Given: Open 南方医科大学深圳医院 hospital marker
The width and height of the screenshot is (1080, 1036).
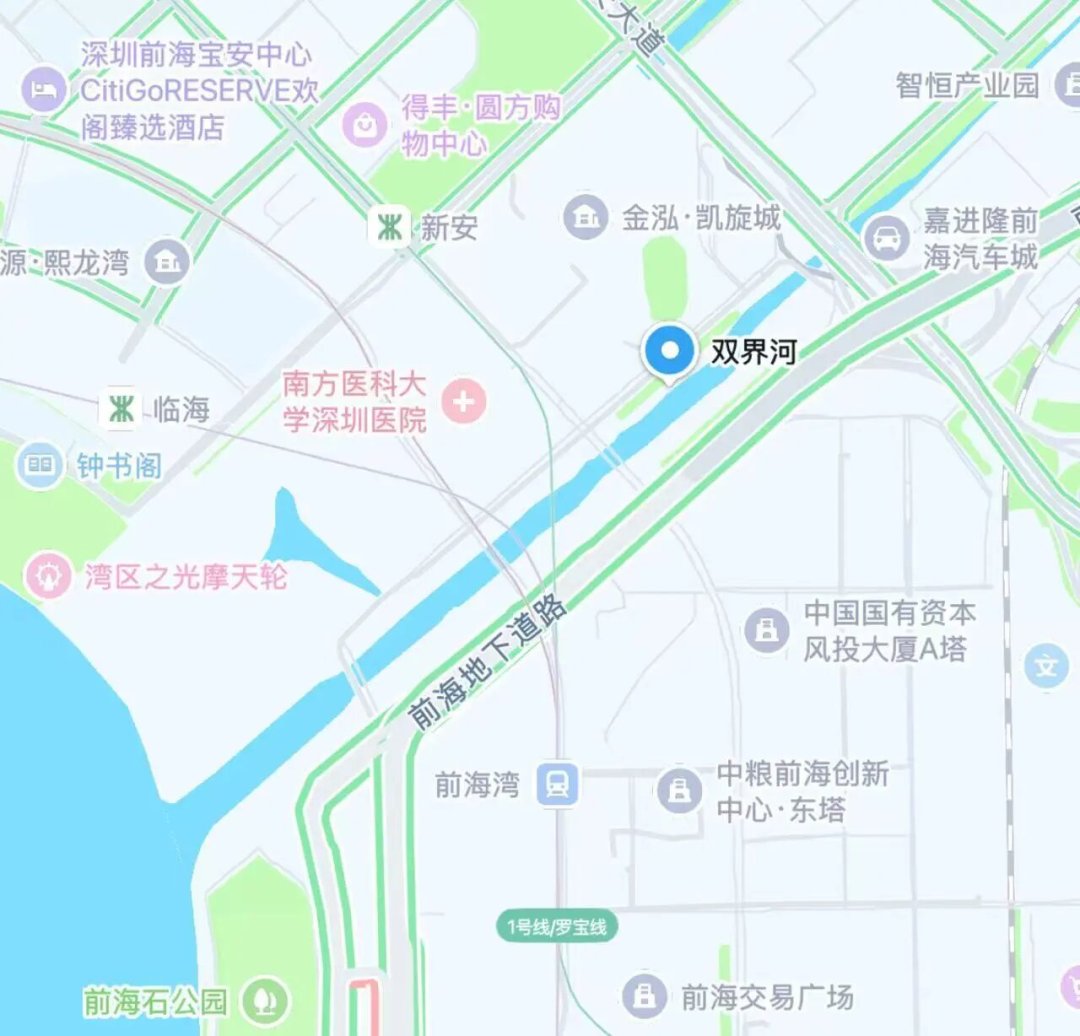Looking at the screenshot, I should tap(463, 402).
